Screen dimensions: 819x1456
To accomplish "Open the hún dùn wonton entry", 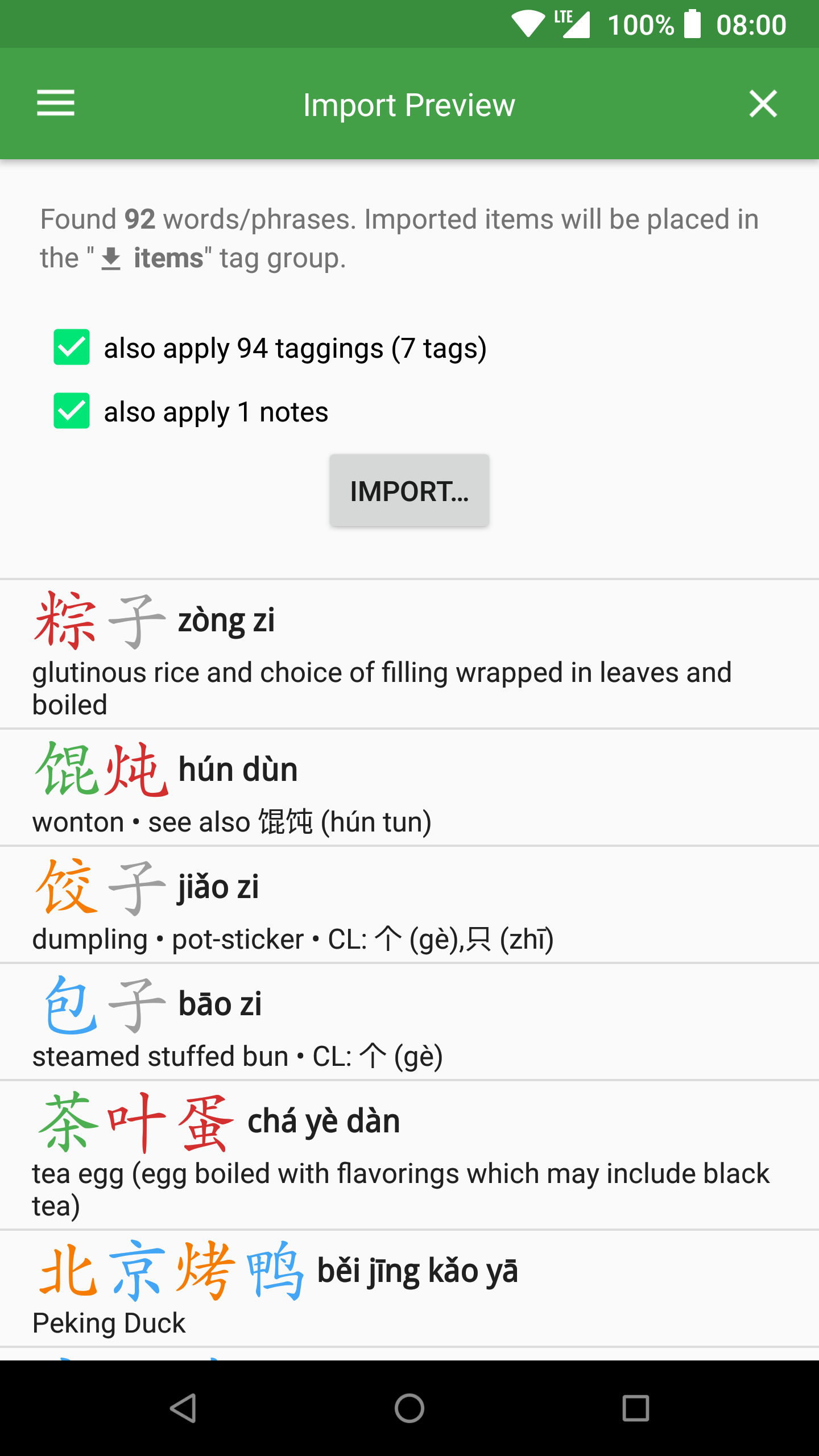I will [409, 788].
